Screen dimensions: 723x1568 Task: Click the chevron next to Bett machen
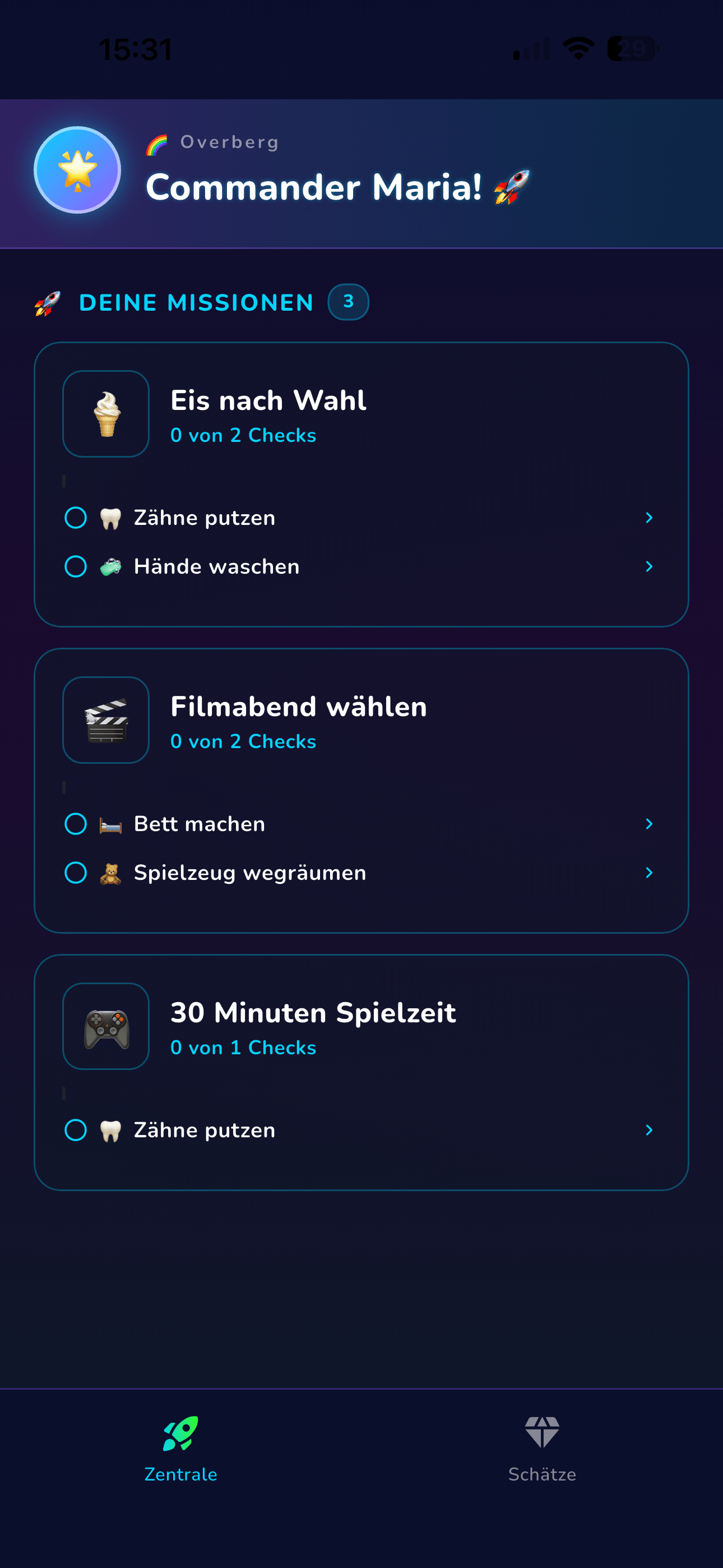(649, 824)
